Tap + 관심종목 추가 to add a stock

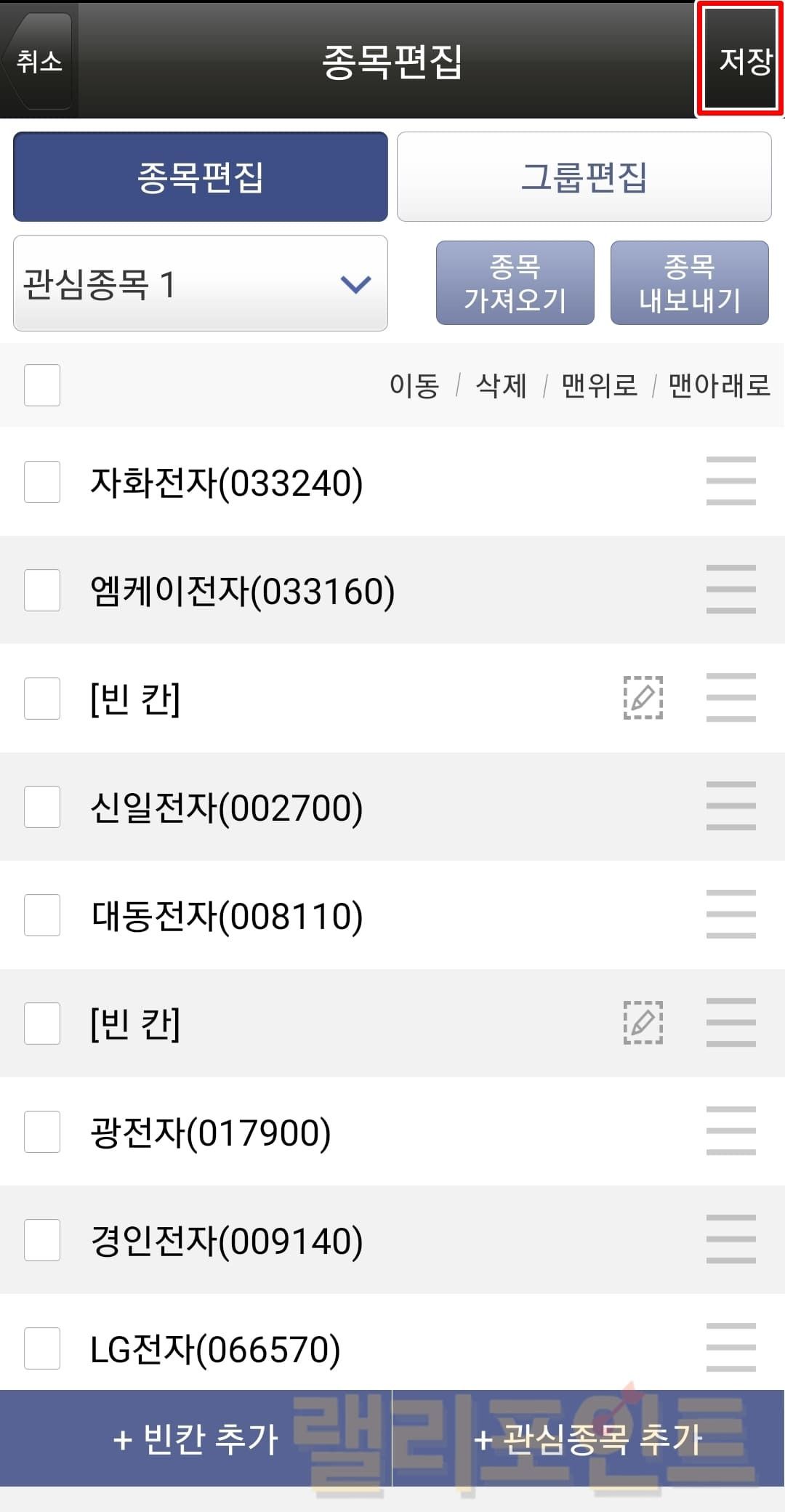(x=588, y=1439)
